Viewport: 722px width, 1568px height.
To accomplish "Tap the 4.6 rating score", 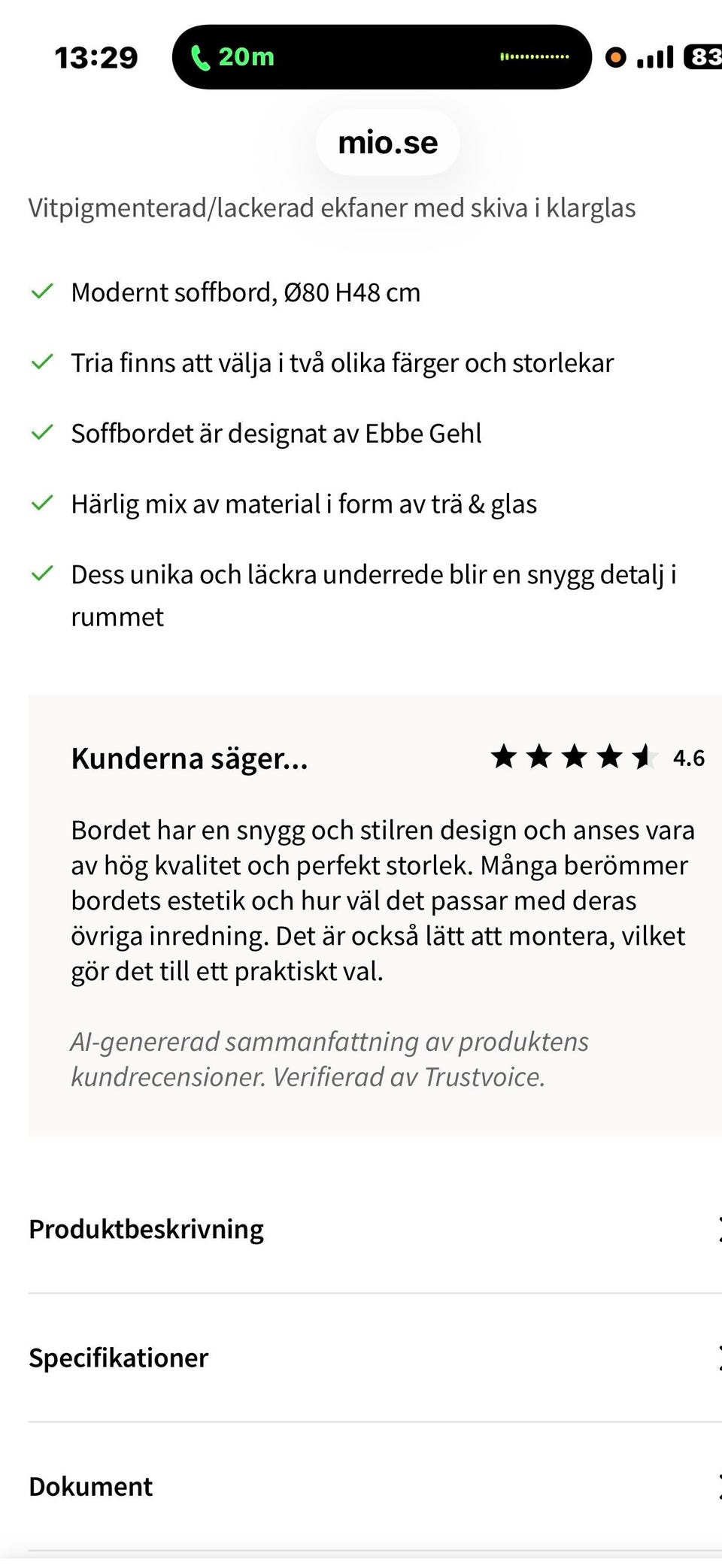I will click(x=687, y=759).
